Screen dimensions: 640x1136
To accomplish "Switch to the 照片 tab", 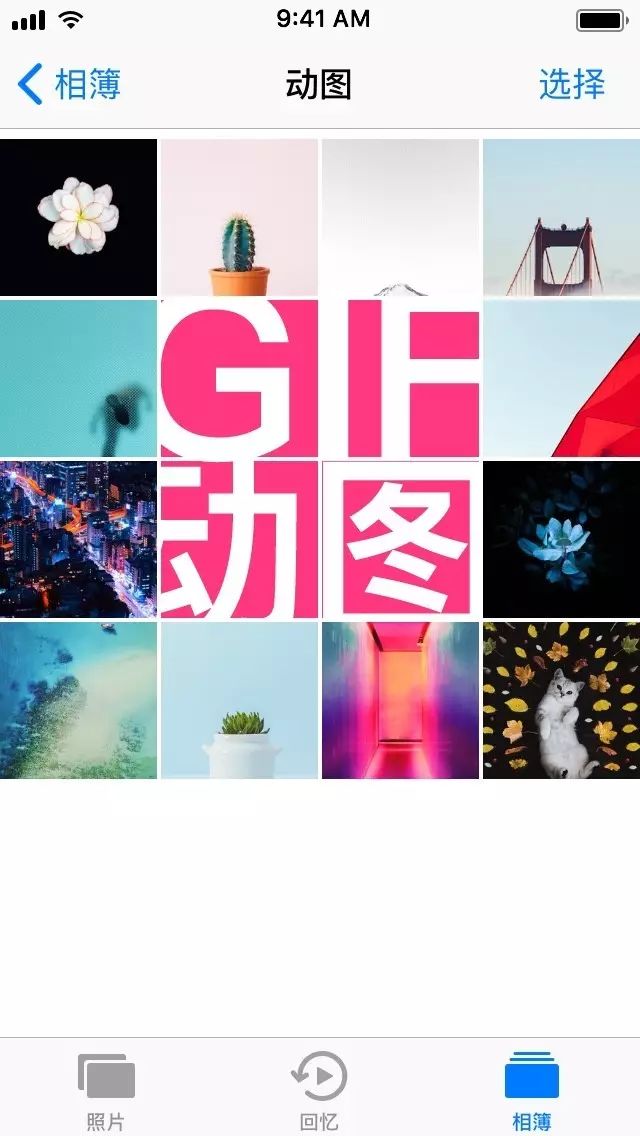I will [x=105, y=1090].
